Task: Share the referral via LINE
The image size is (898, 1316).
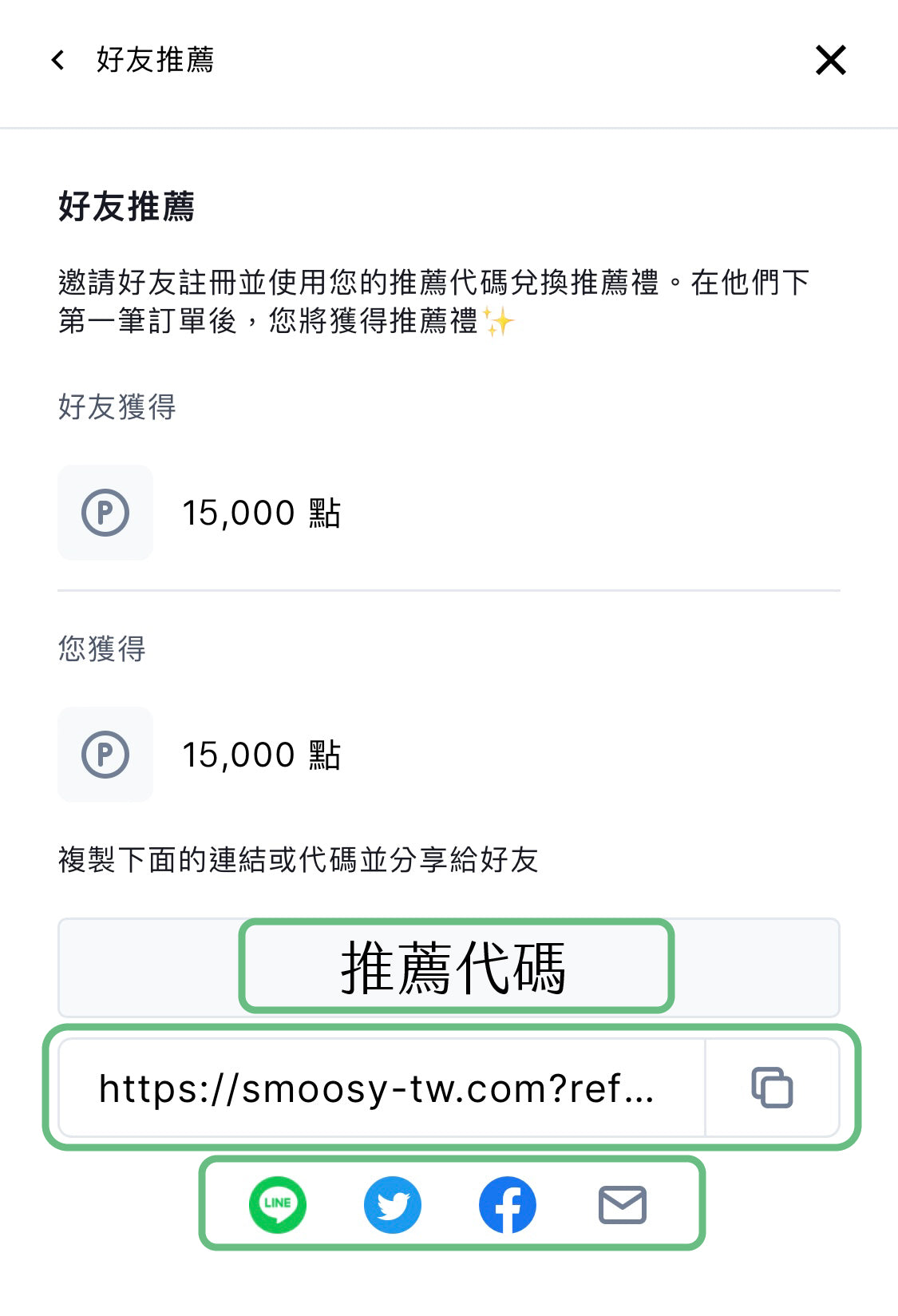Action: [277, 1204]
